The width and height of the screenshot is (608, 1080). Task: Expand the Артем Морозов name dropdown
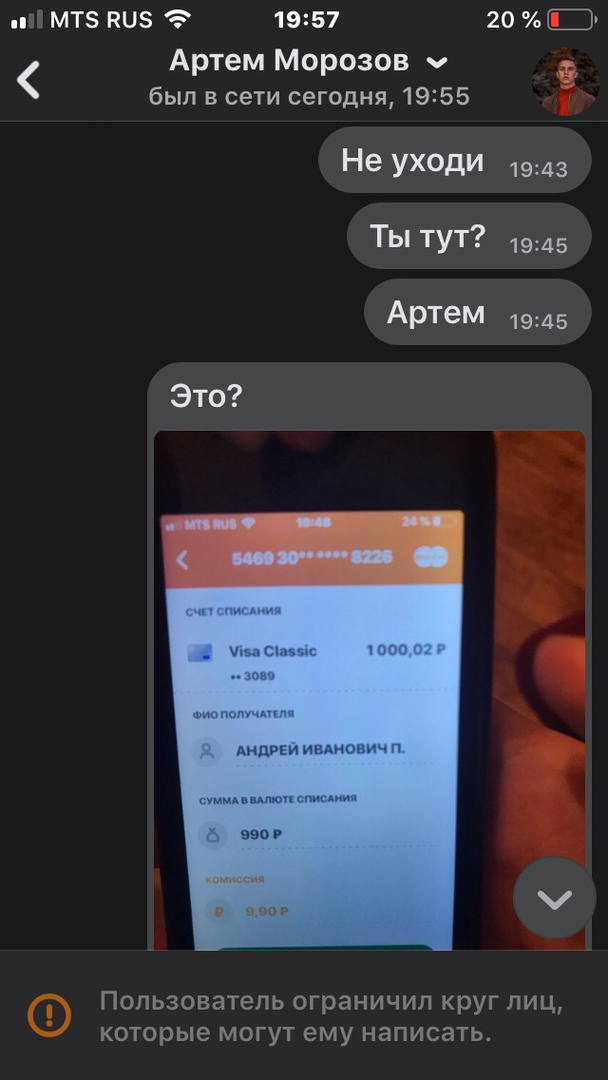(437, 63)
